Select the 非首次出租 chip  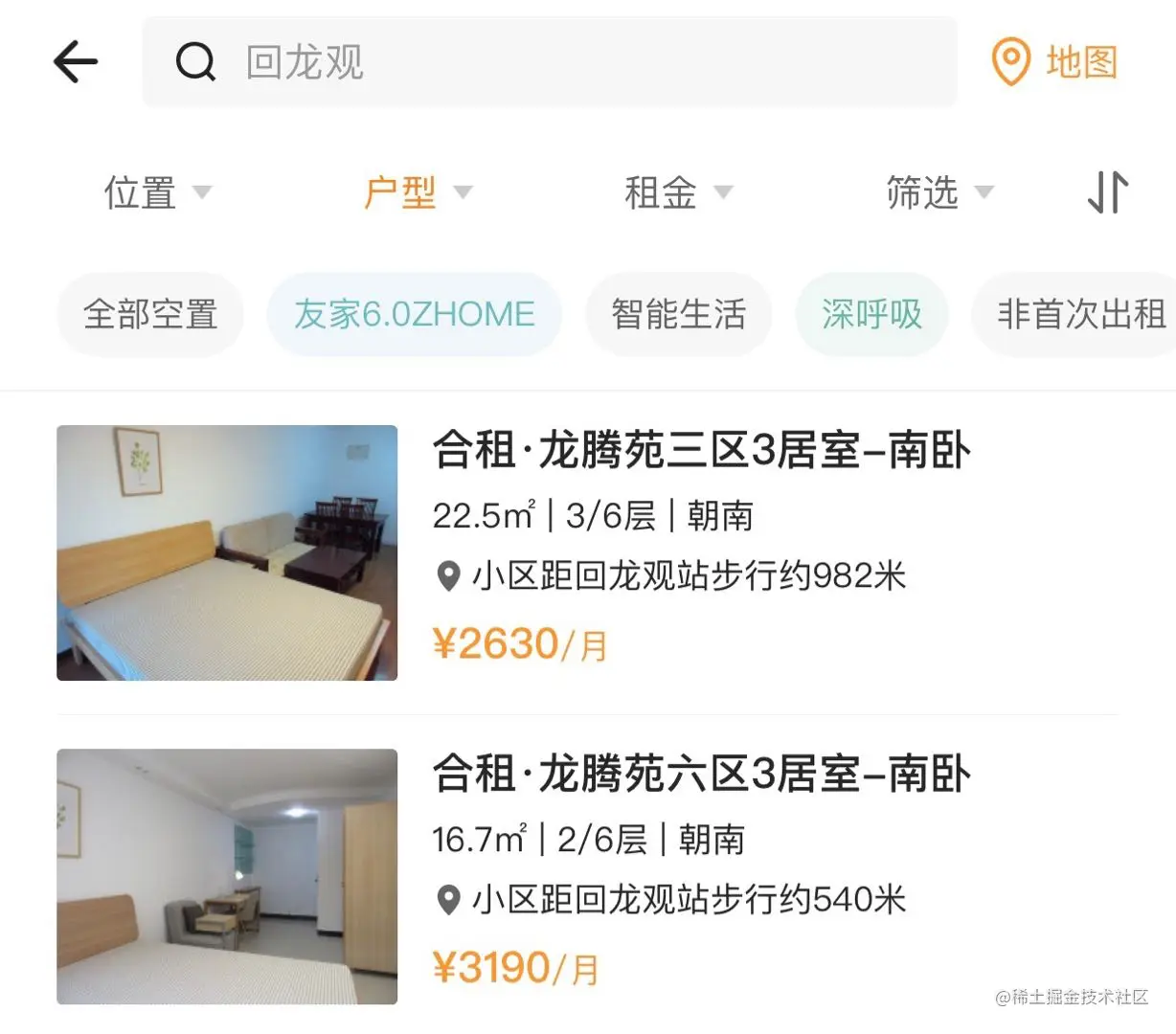coord(1076,314)
